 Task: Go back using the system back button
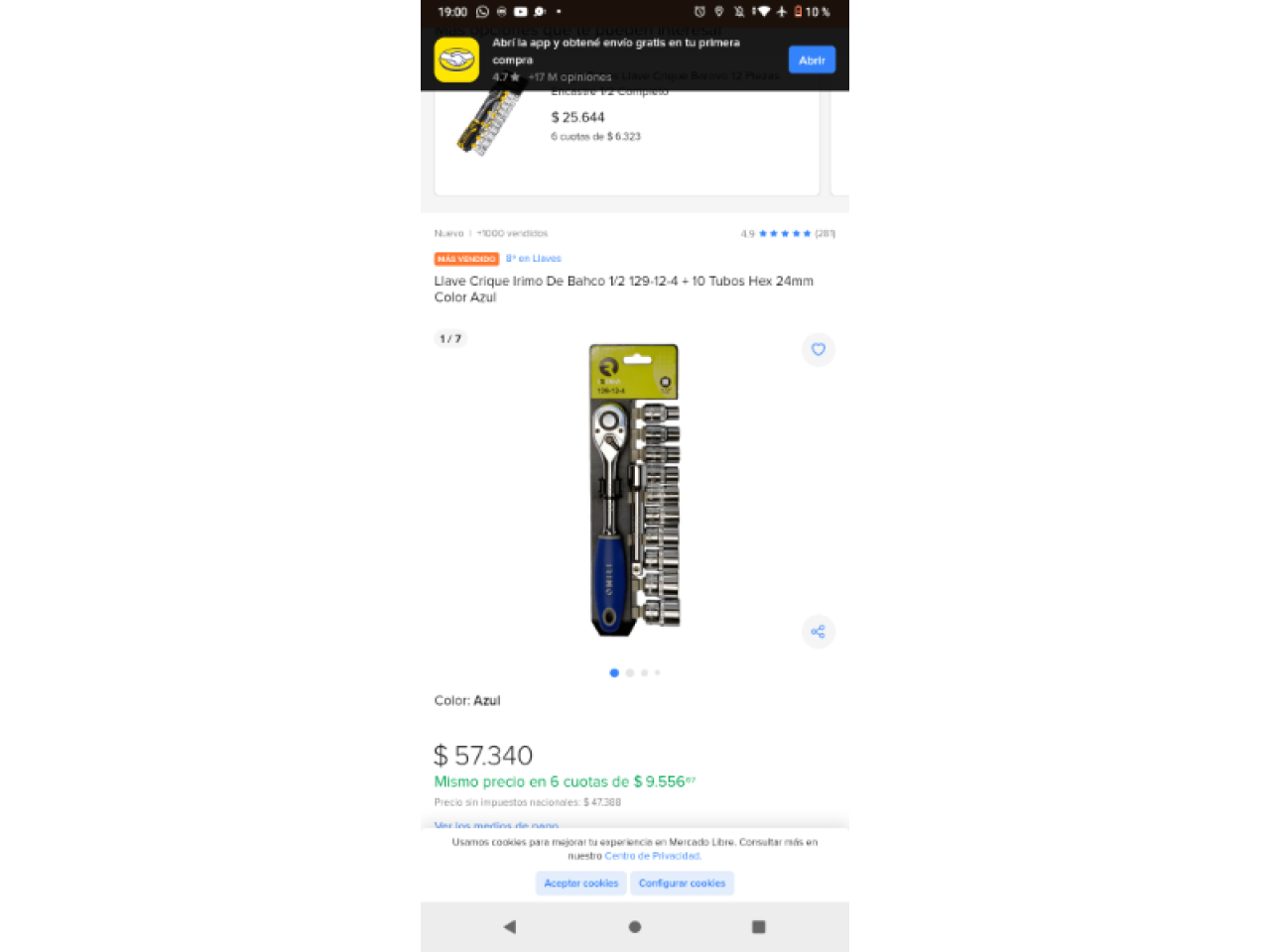click(x=510, y=926)
